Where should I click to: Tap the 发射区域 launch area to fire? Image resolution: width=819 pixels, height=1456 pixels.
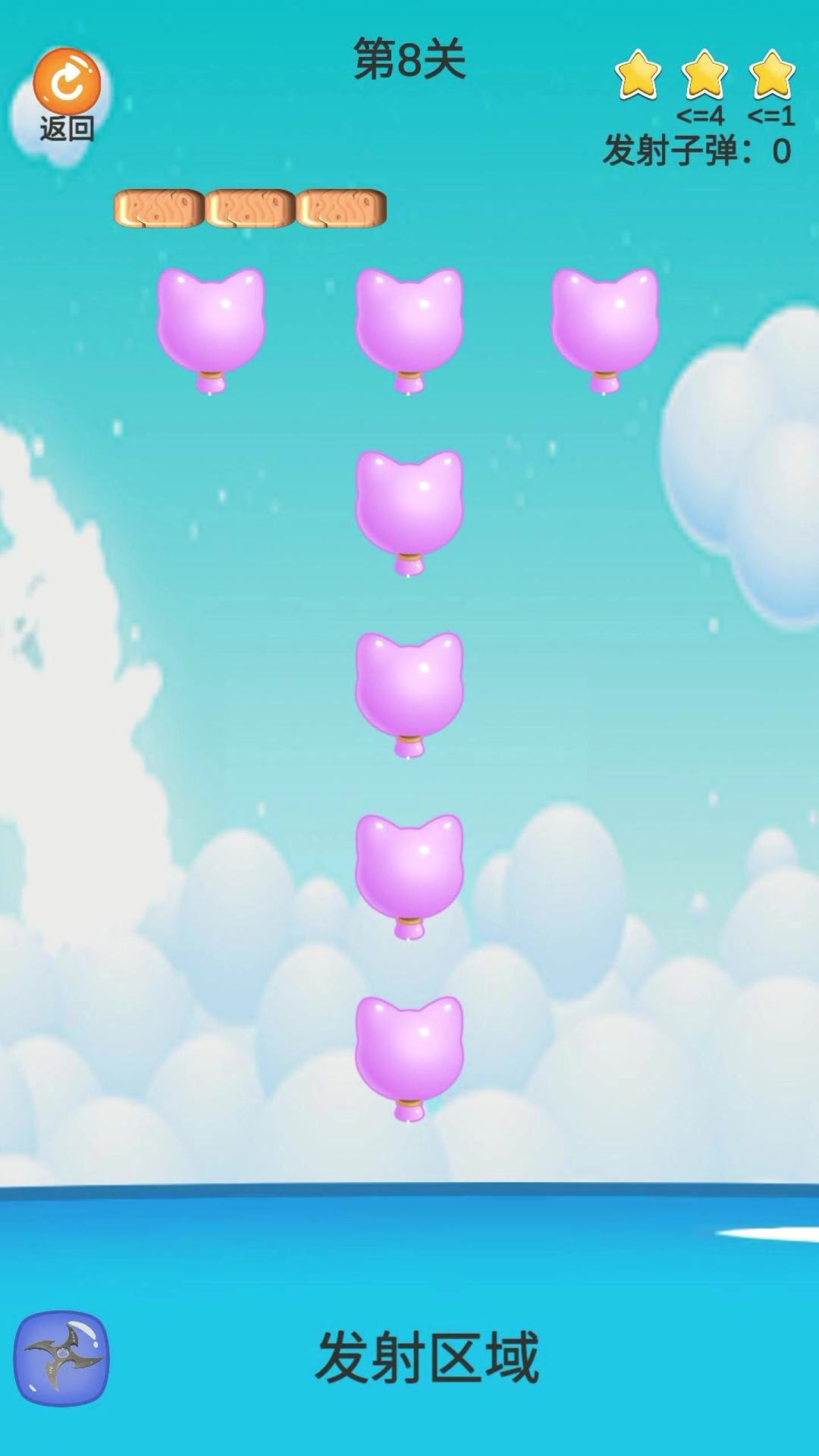coord(428,1357)
